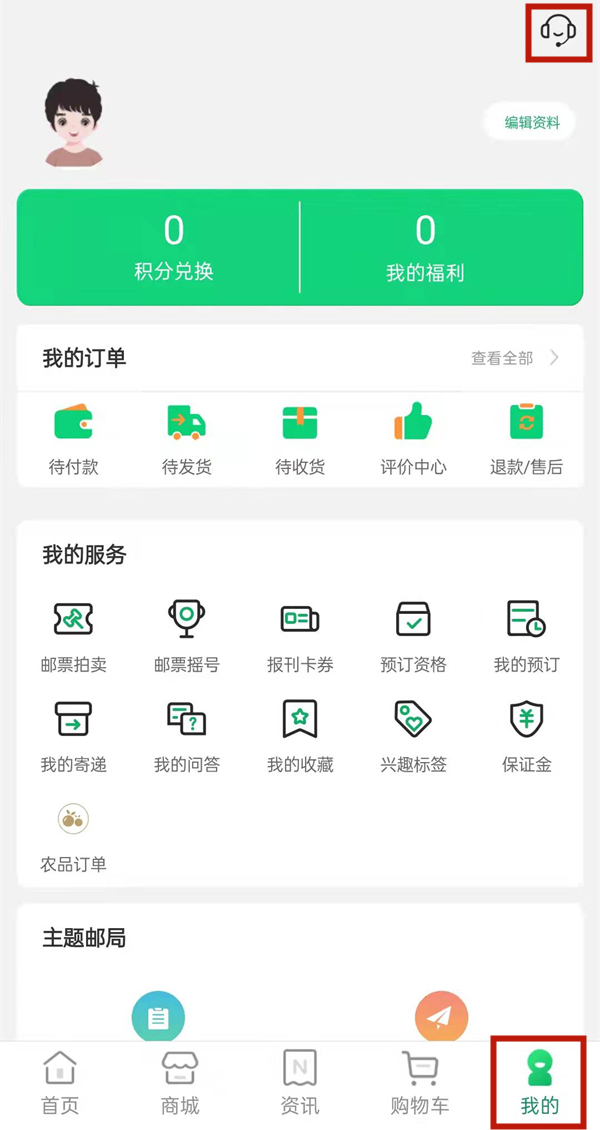This screenshot has width=600, height=1130.
Task: Open 邮票摇号 stamp lottery service
Action: [x=186, y=636]
